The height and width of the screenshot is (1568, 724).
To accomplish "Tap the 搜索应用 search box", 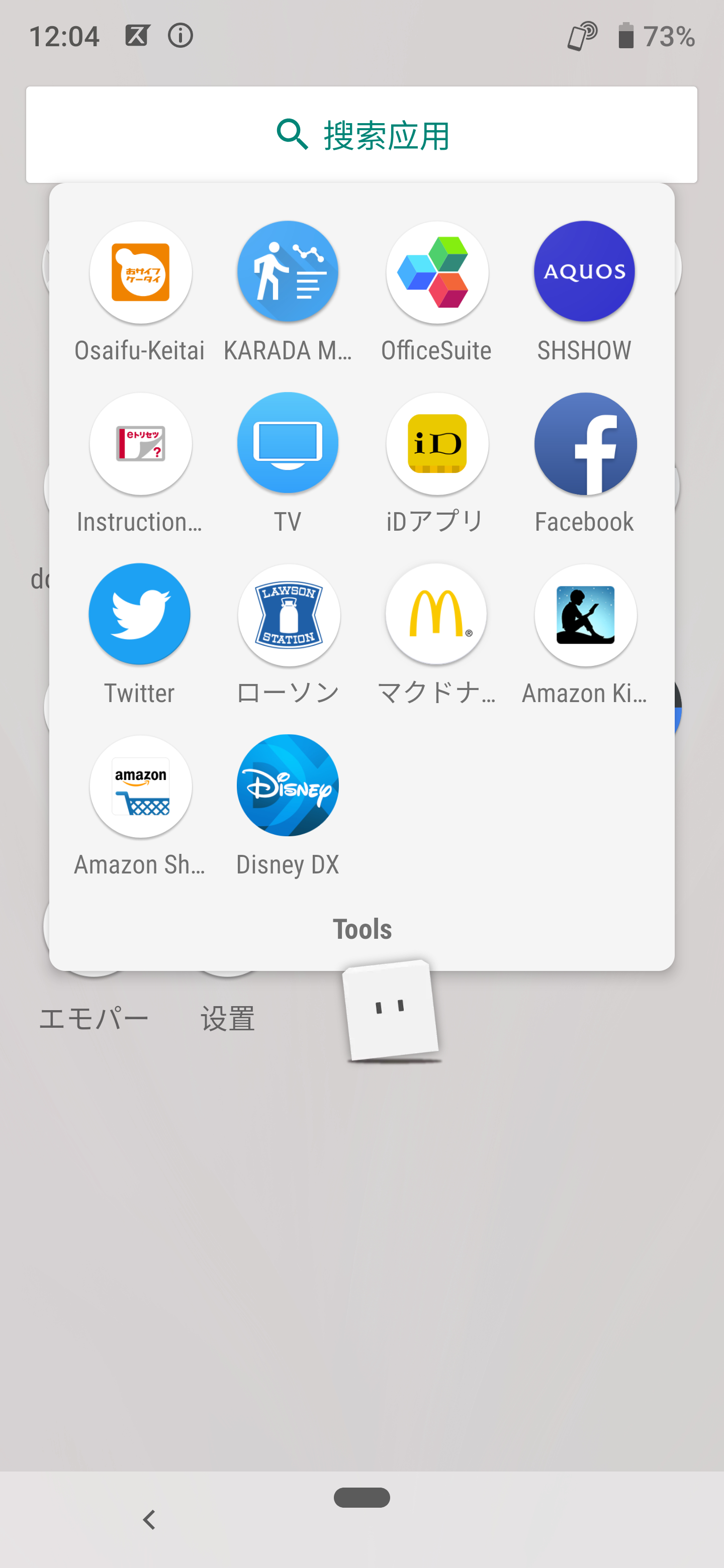I will 361,135.
